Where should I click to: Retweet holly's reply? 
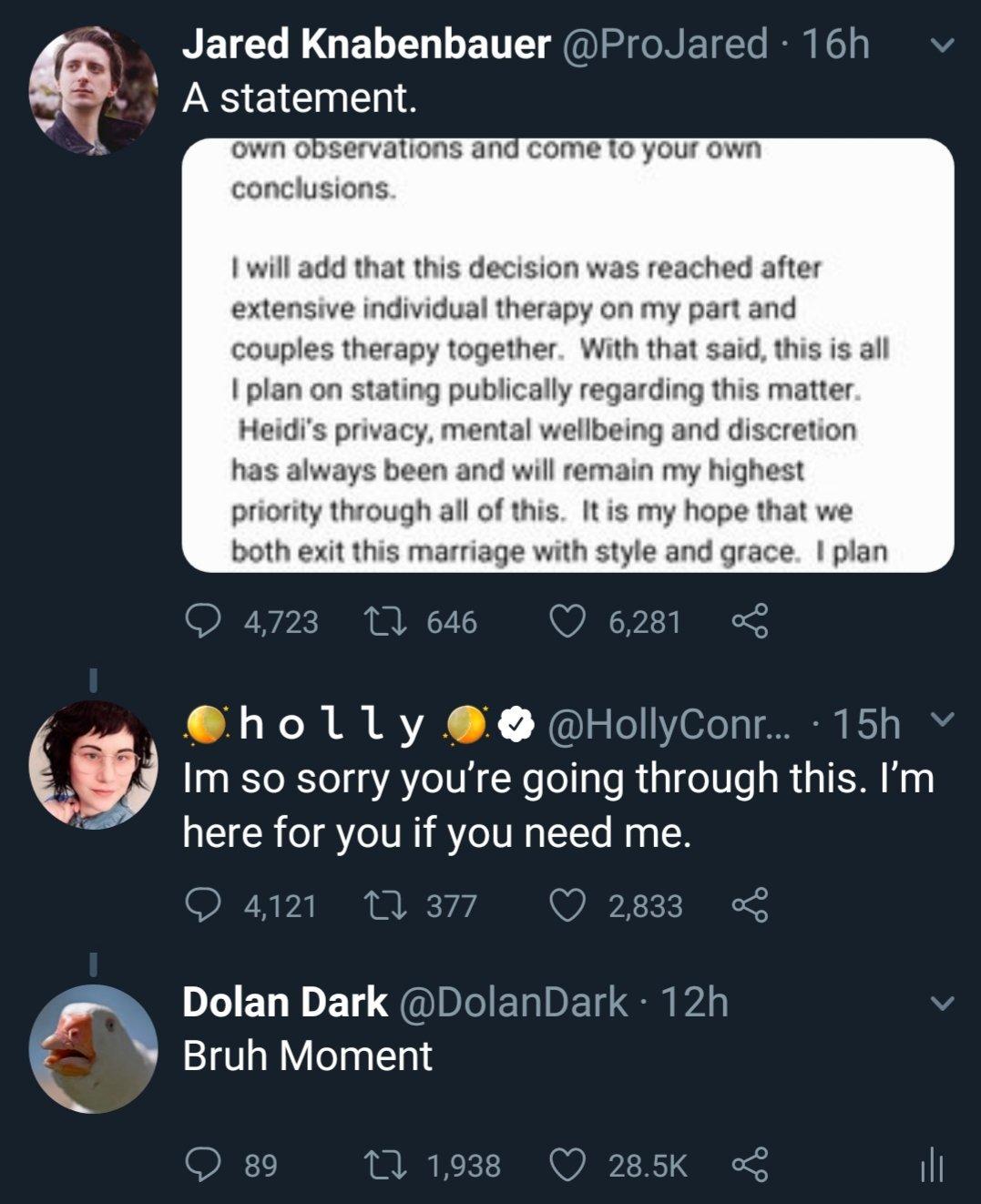tap(376, 905)
